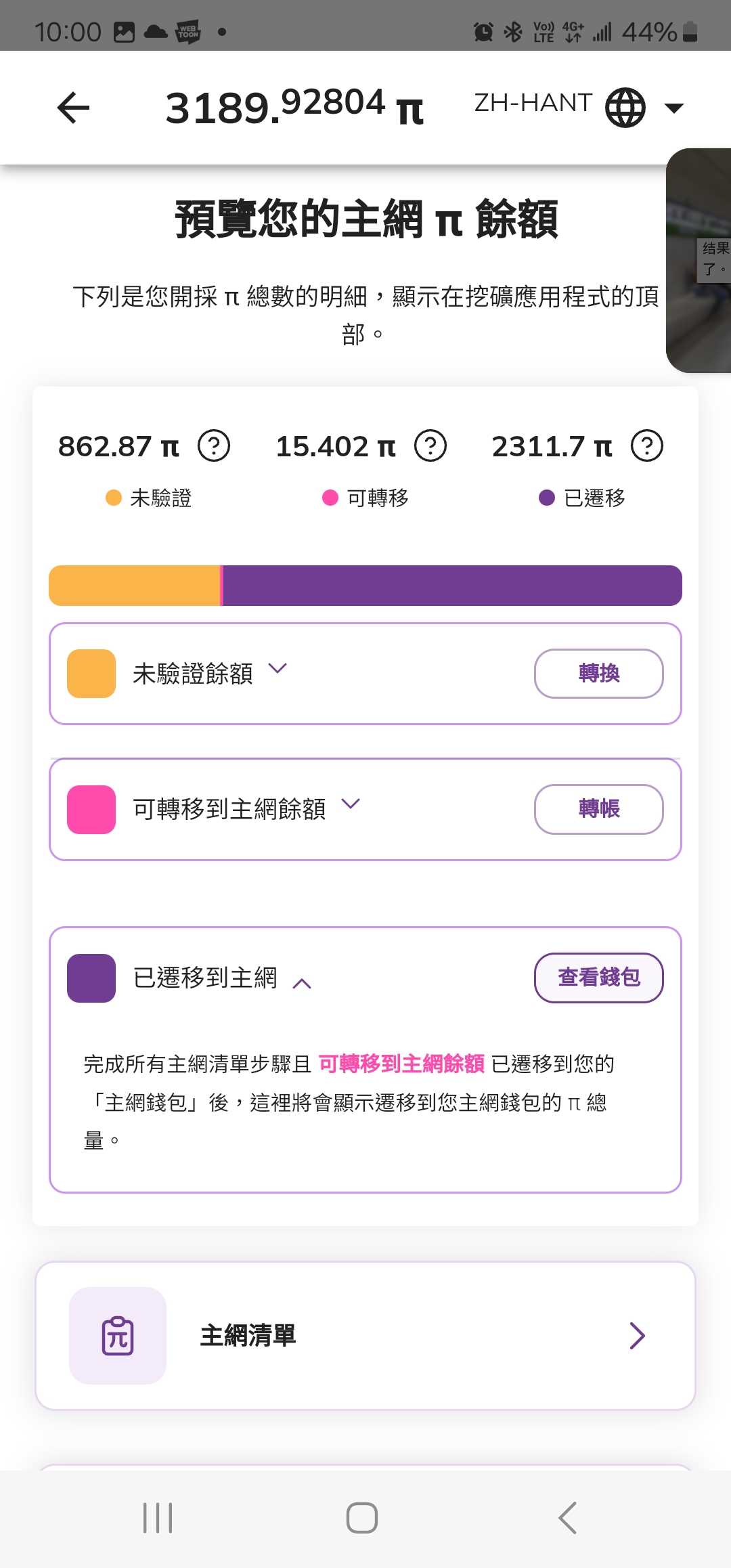This screenshot has width=731, height=1568.
Task: Open the 主網清單 row
Action: (x=365, y=1336)
